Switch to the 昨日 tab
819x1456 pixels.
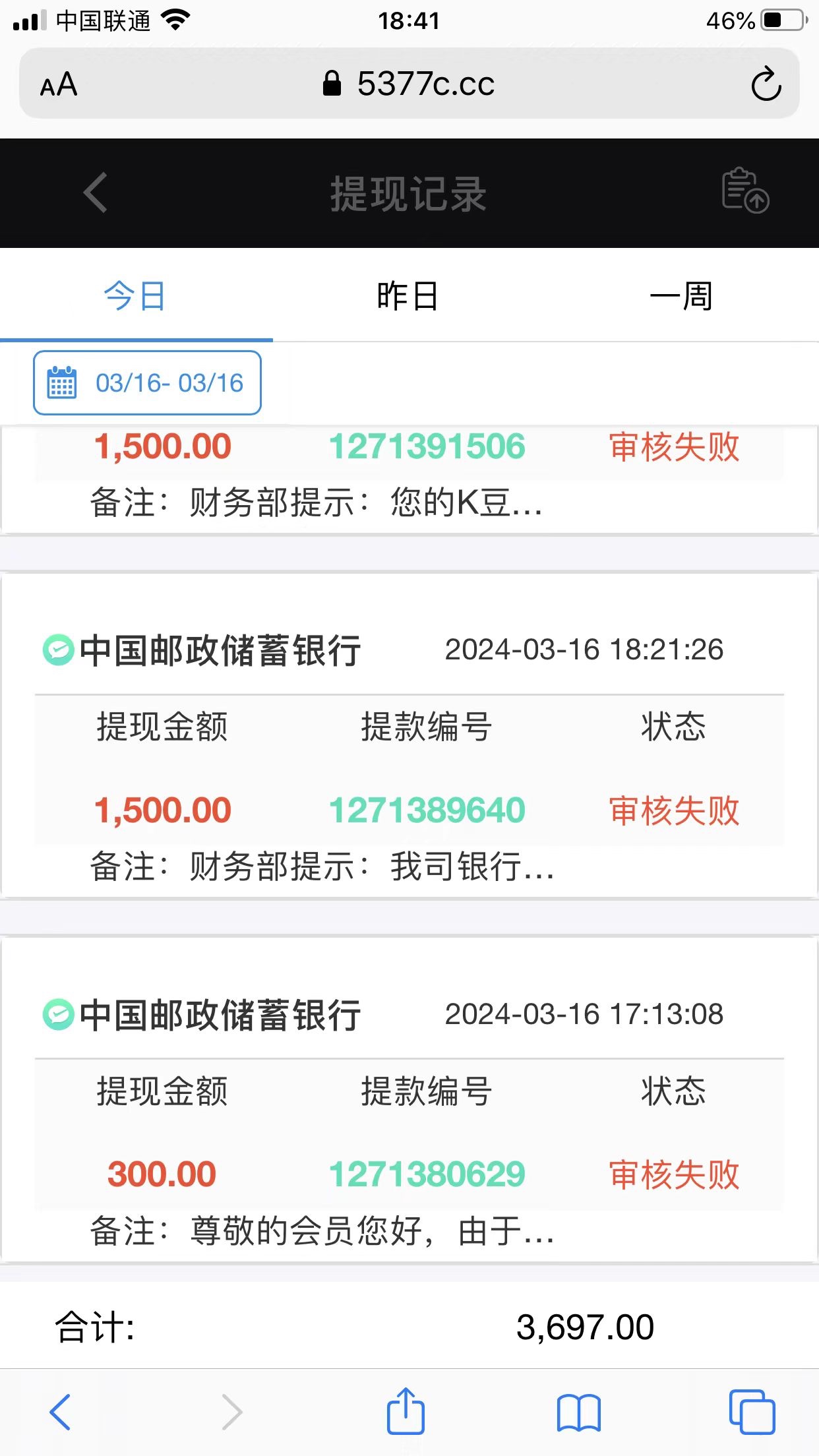pos(409,296)
